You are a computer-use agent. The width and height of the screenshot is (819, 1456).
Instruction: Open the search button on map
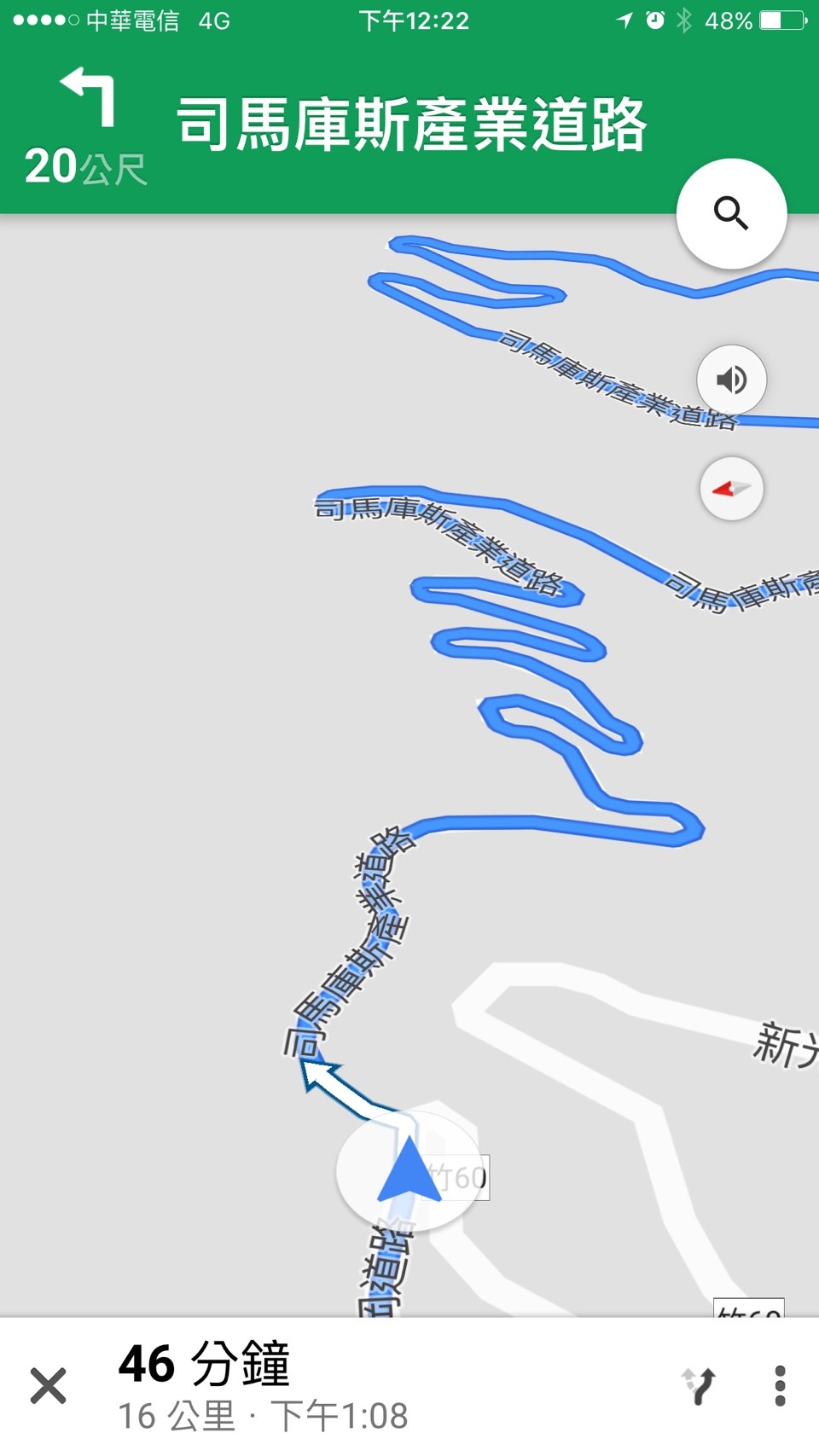[731, 213]
